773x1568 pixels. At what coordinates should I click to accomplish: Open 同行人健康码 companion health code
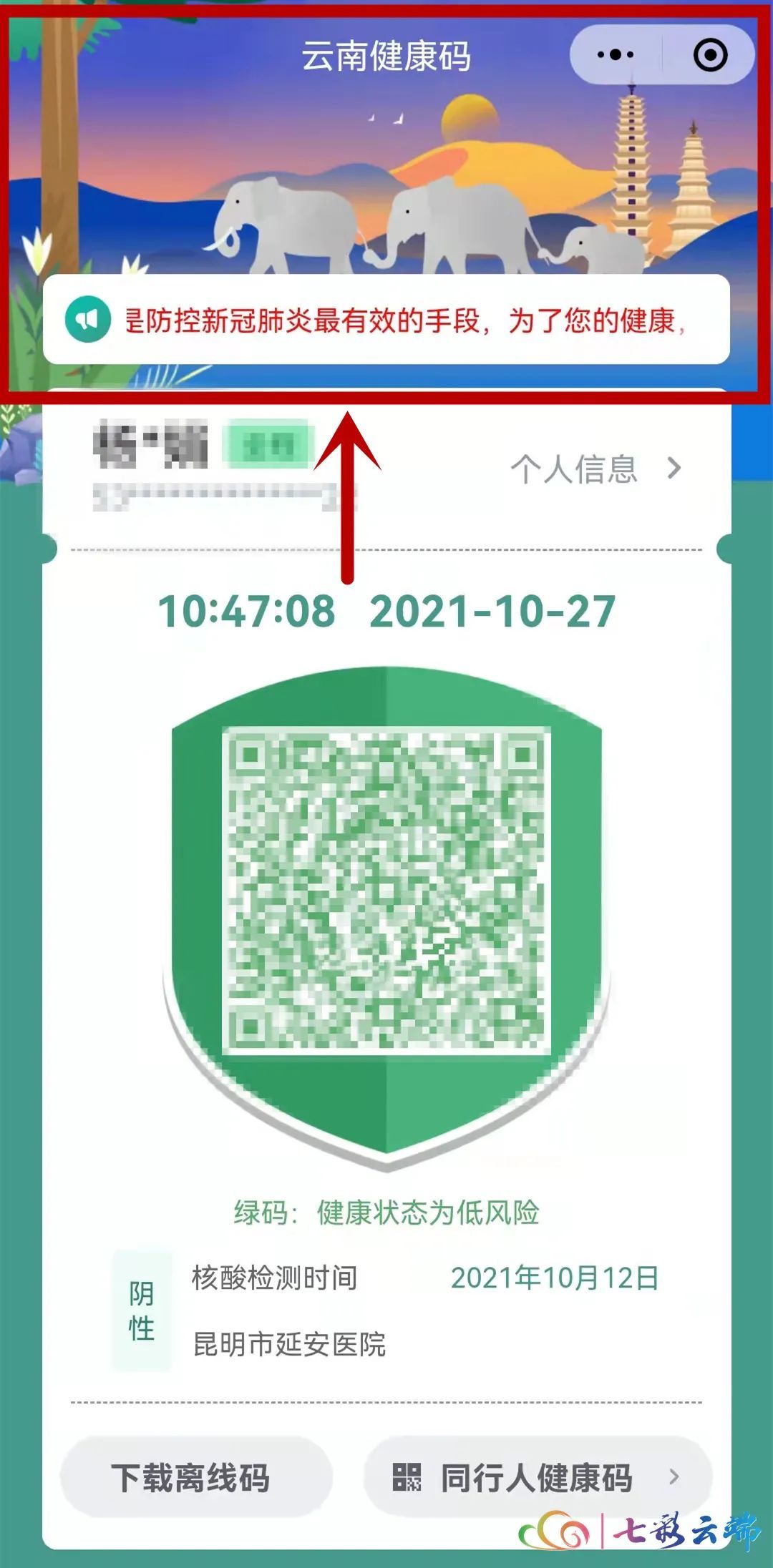pos(537,1477)
